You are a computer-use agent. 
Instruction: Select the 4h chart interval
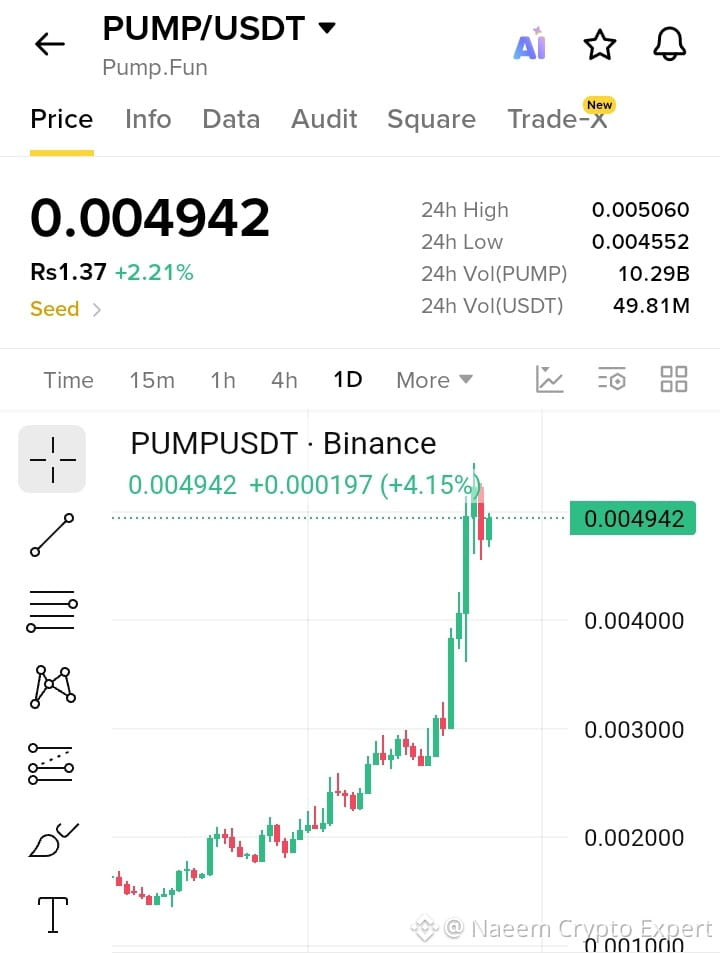click(x=284, y=380)
